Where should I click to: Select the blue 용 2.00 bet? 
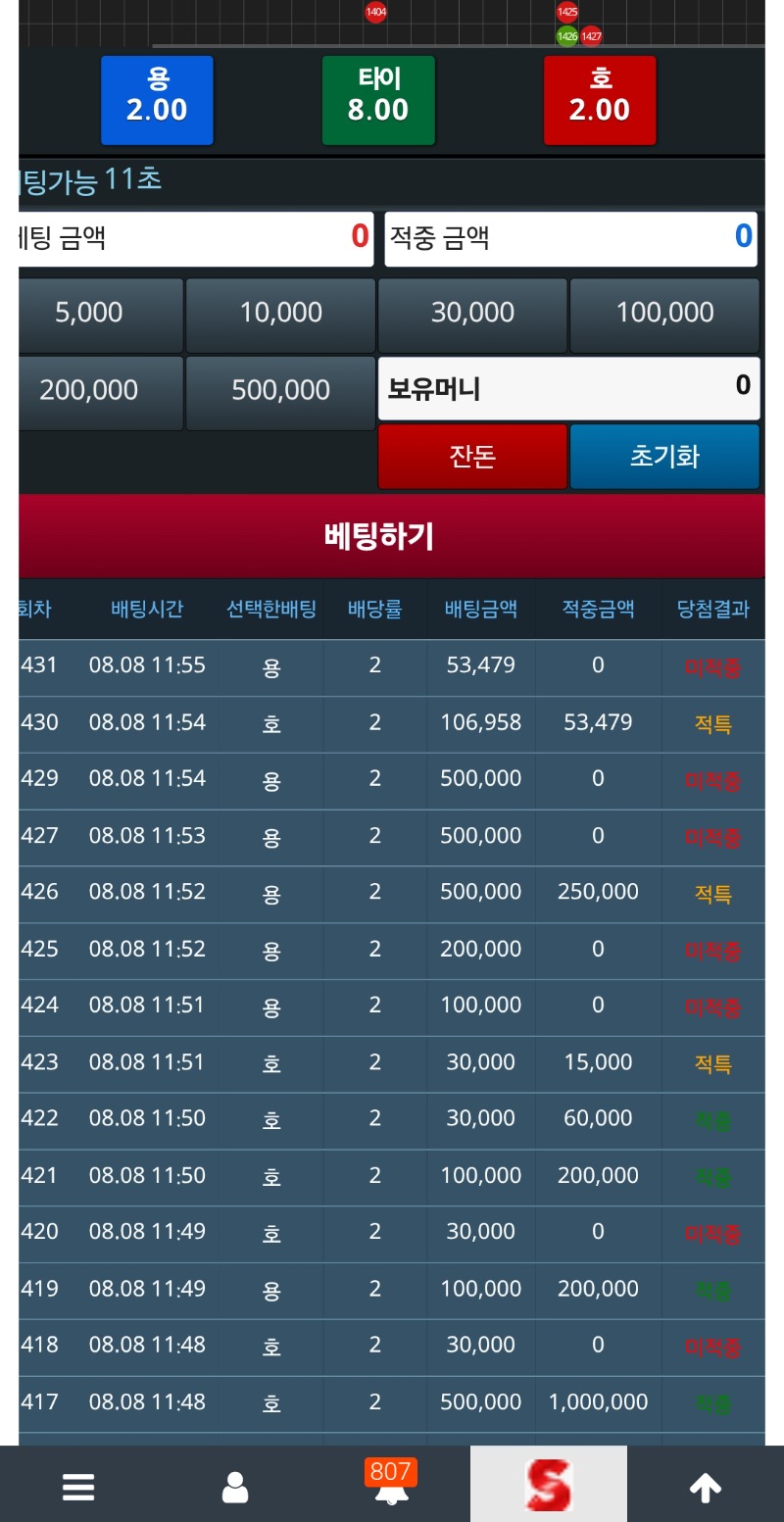pos(157,100)
